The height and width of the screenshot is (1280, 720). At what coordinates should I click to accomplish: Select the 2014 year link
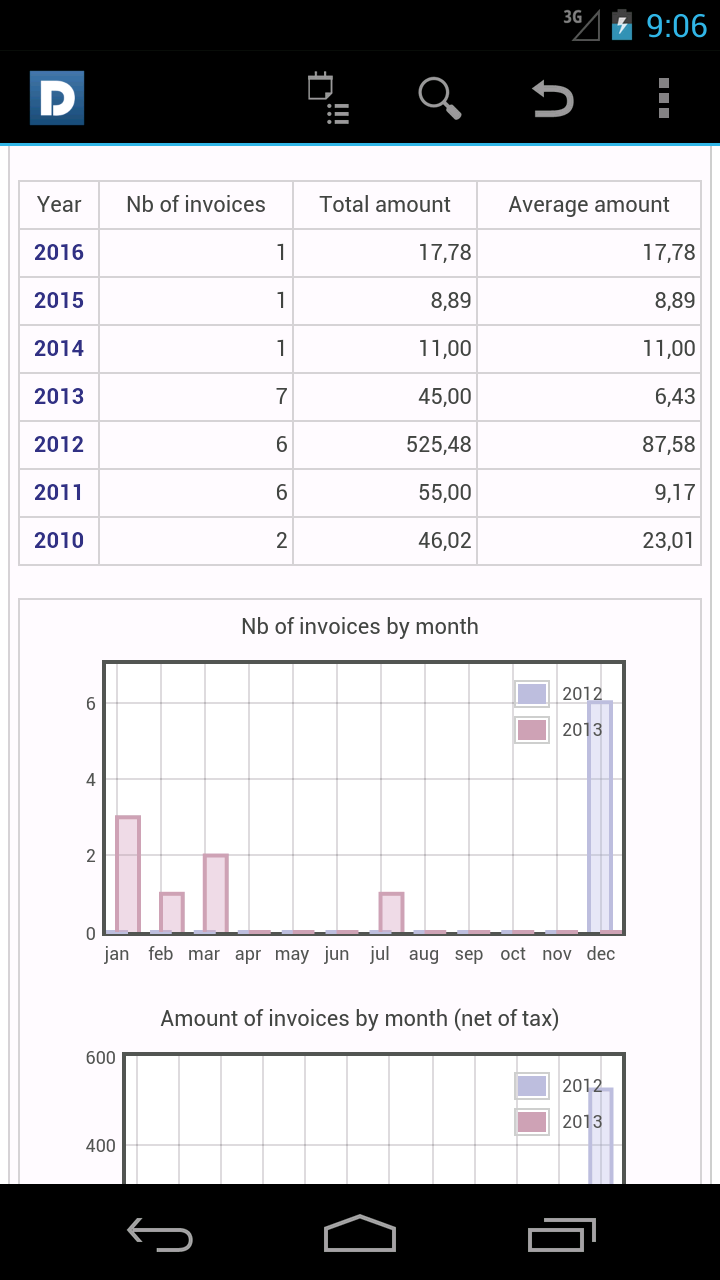(x=59, y=349)
